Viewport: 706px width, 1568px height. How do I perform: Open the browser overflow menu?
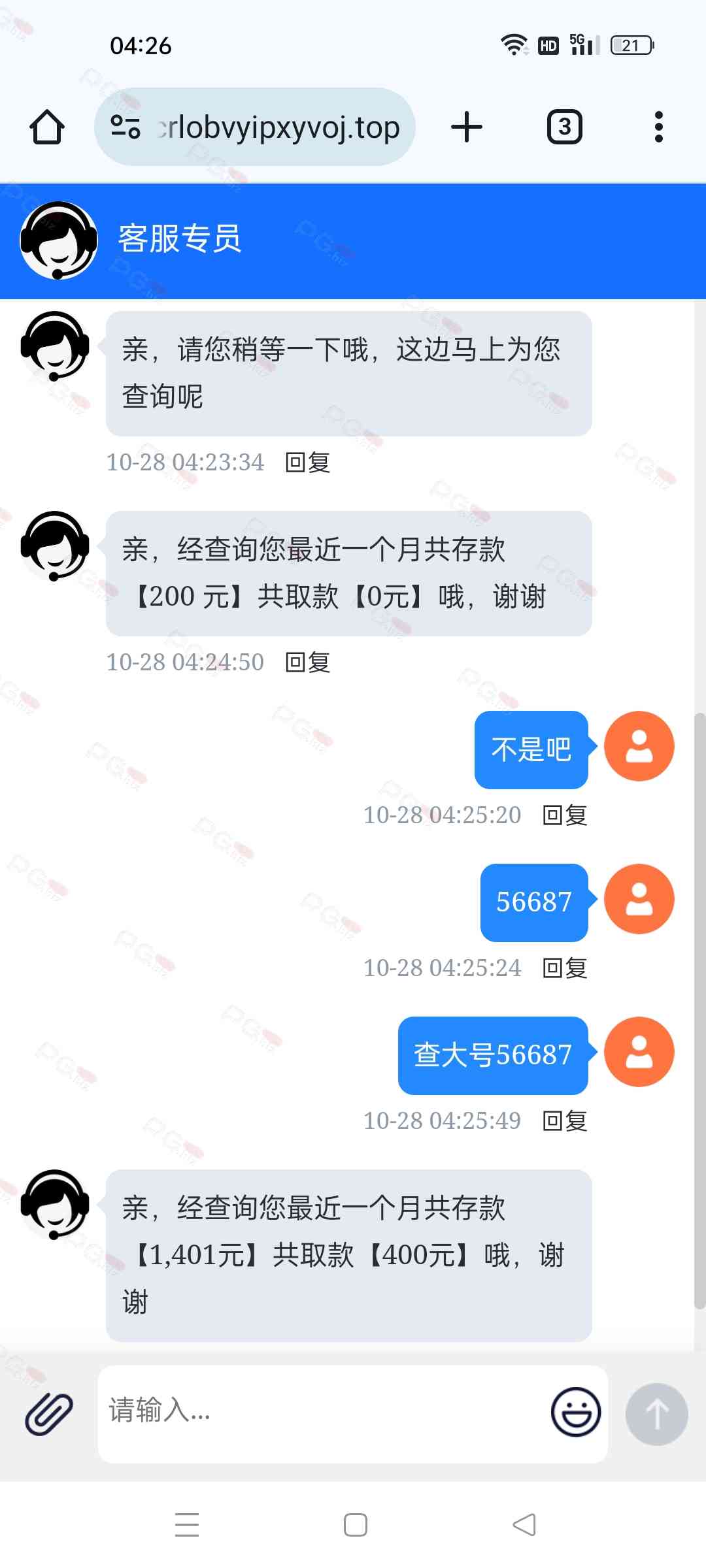point(658,127)
